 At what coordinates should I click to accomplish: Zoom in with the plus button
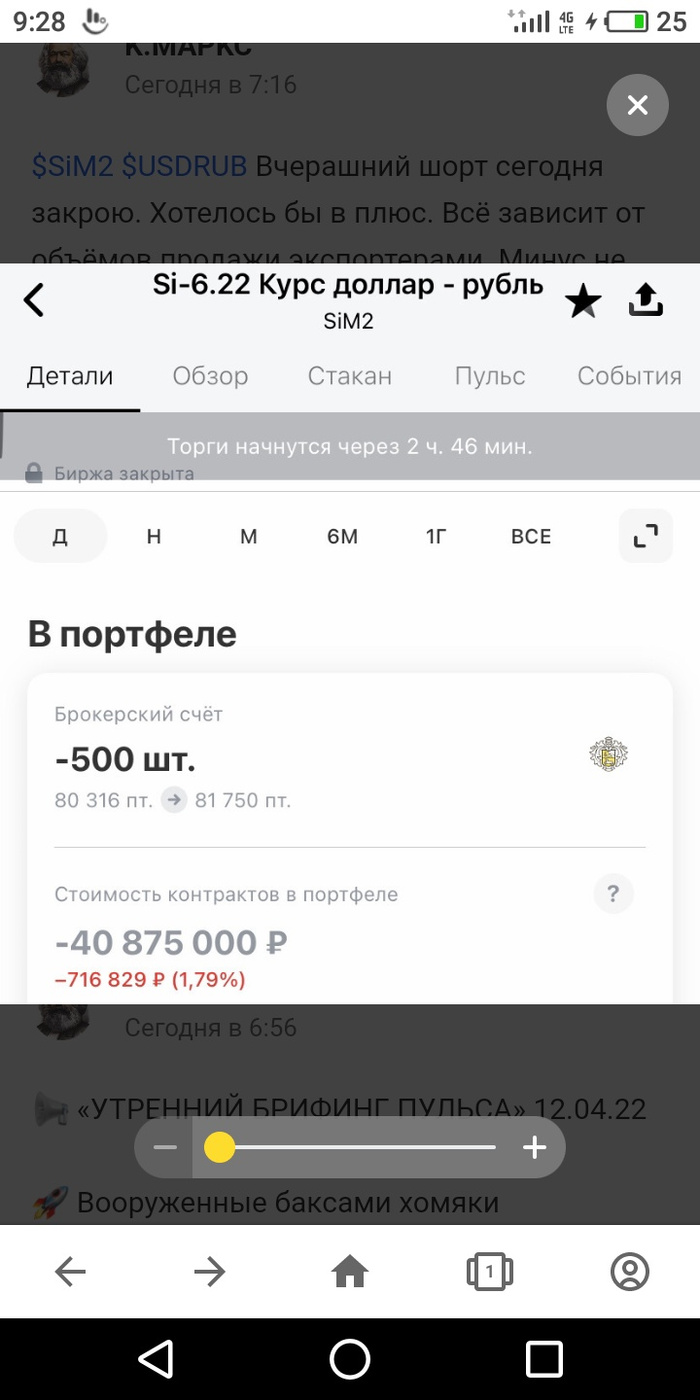(x=535, y=1147)
